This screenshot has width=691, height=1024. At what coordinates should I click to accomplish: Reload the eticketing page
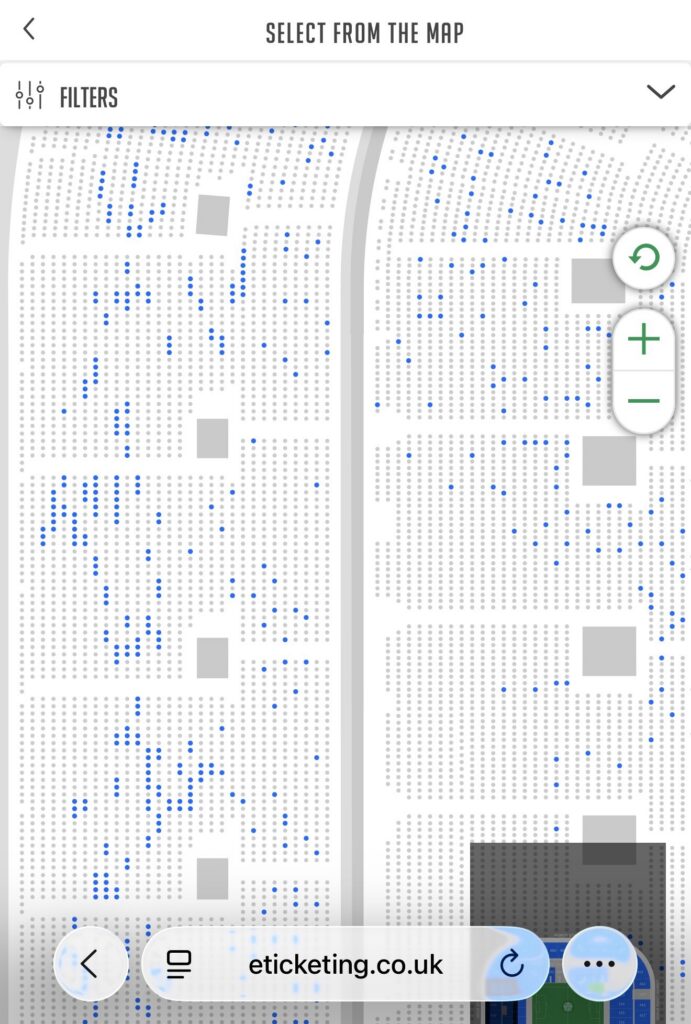click(511, 964)
